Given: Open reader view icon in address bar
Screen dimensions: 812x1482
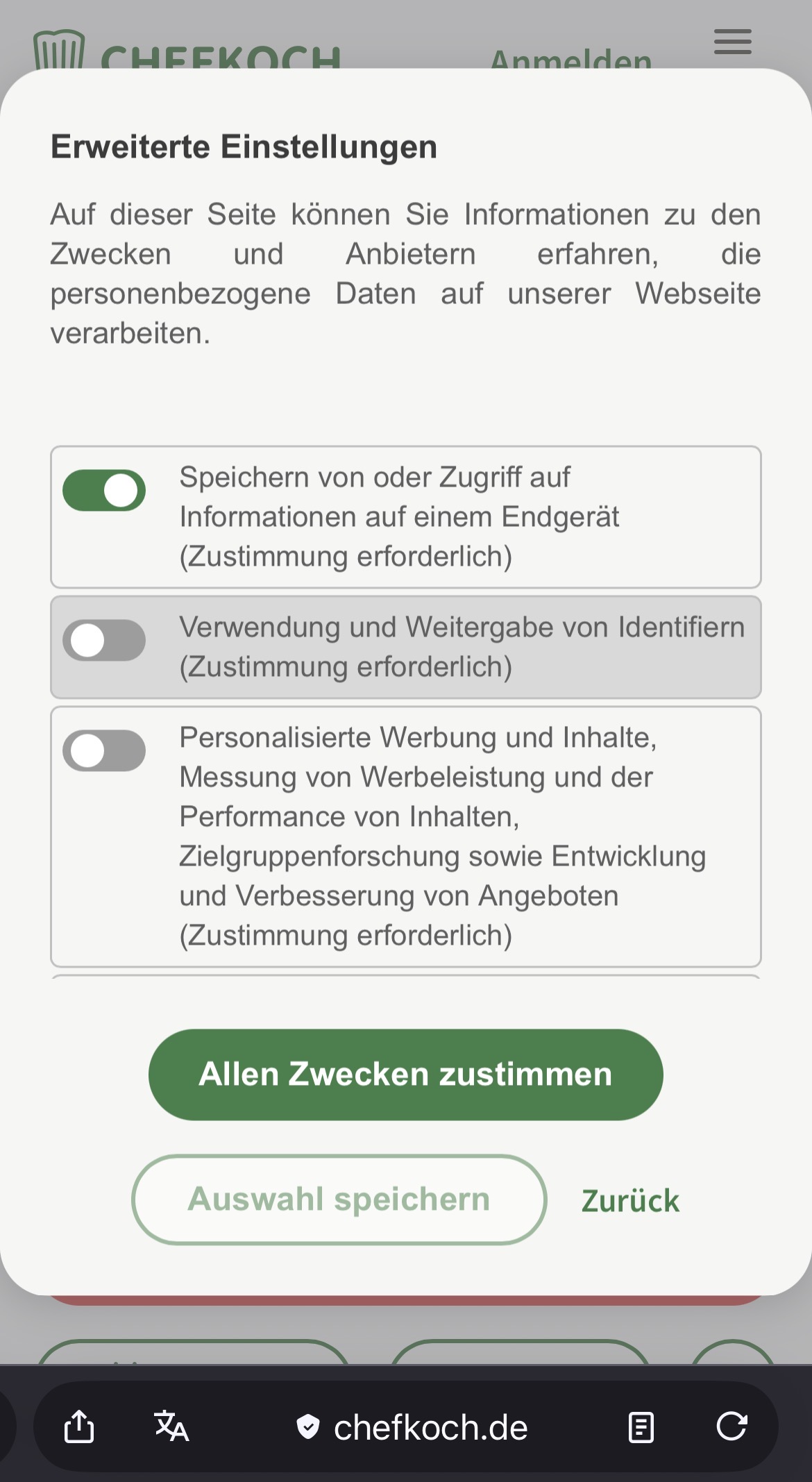Looking at the screenshot, I should (x=640, y=1427).
